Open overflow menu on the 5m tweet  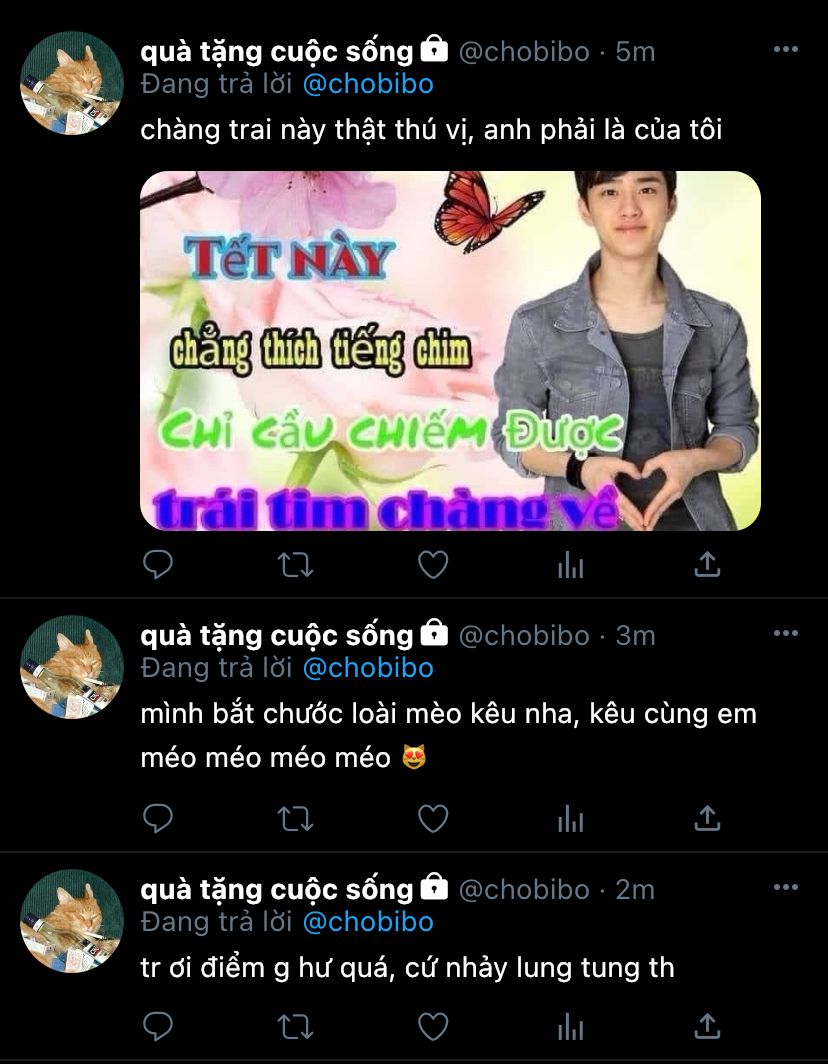[x=785, y=50]
